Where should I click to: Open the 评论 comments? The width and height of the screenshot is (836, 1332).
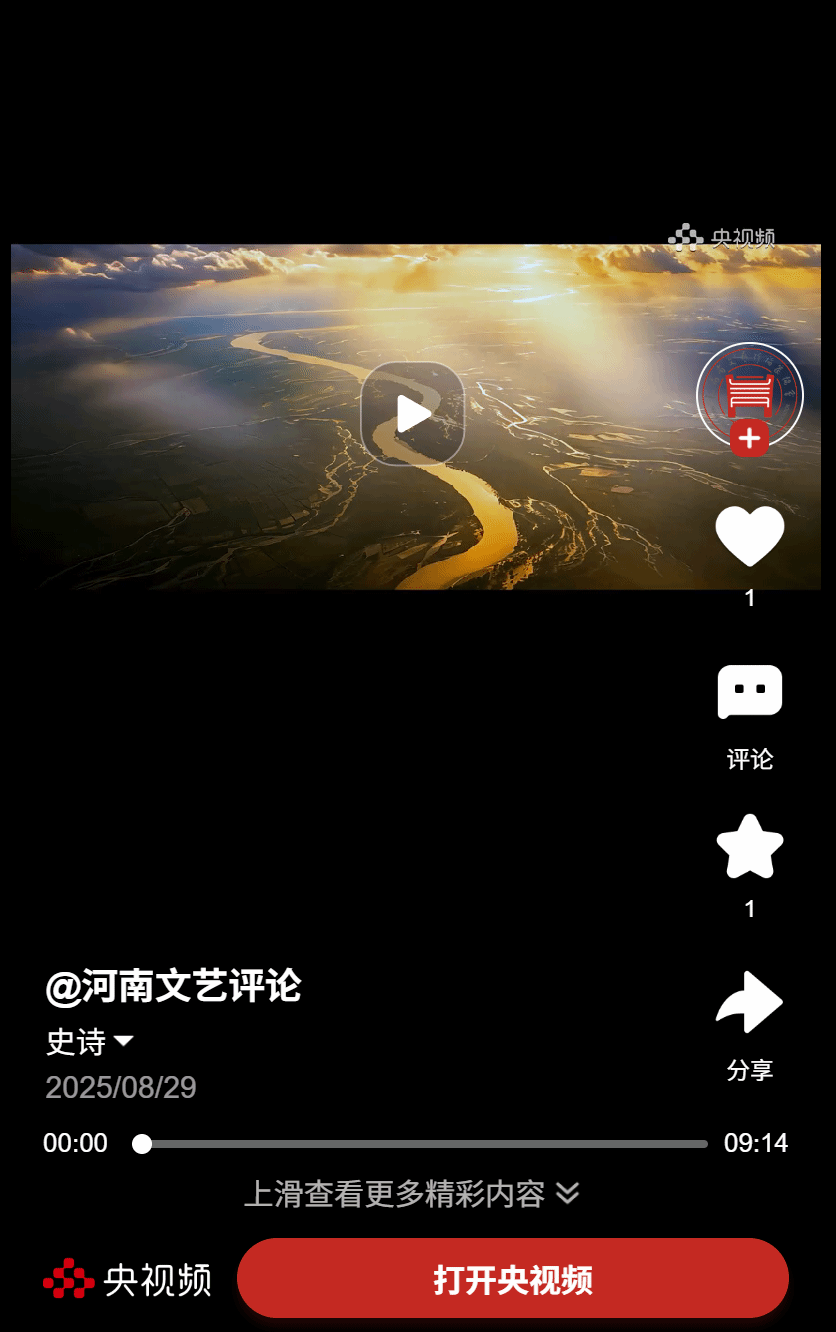(x=749, y=692)
